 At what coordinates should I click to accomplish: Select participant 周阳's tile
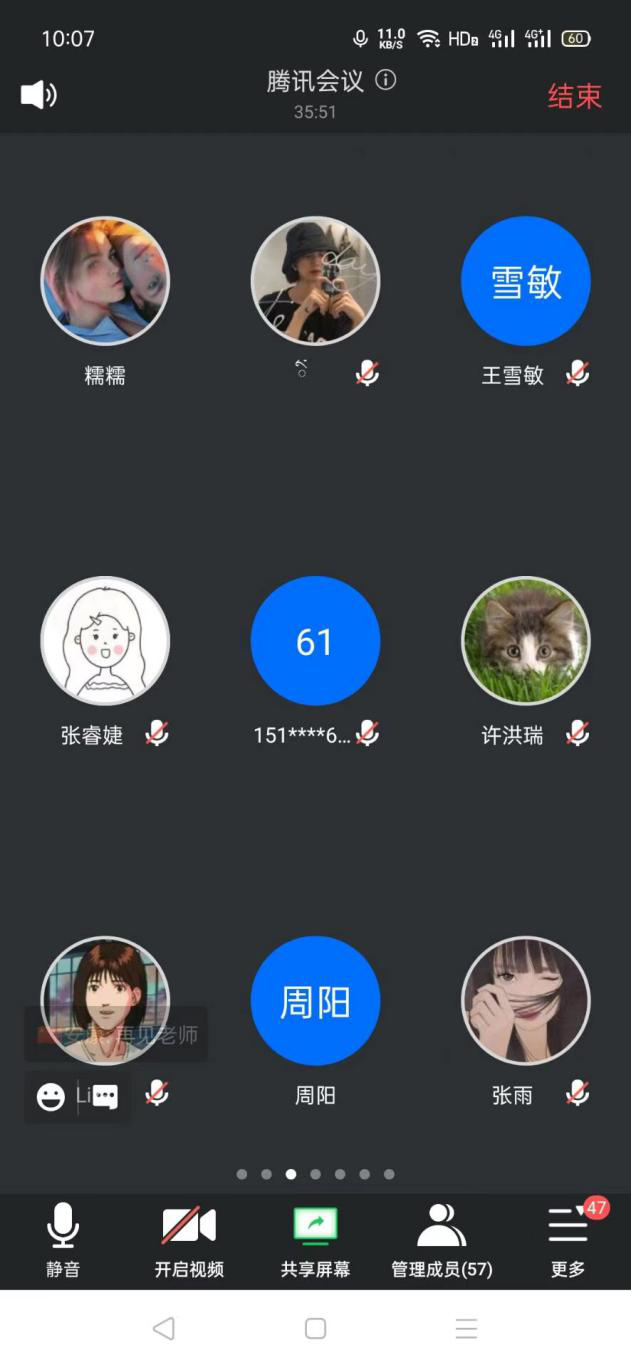pos(315,1001)
